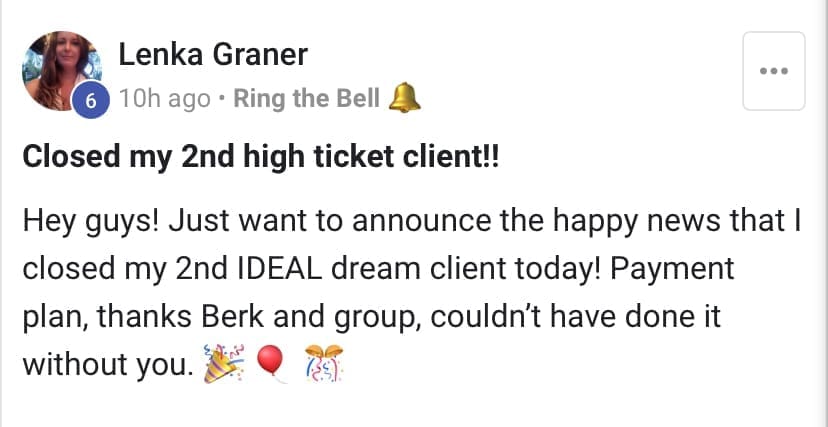828x427 pixels.
Task: Open the post "Closed my 2nd high ticket client!!"
Action: (x=260, y=158)
